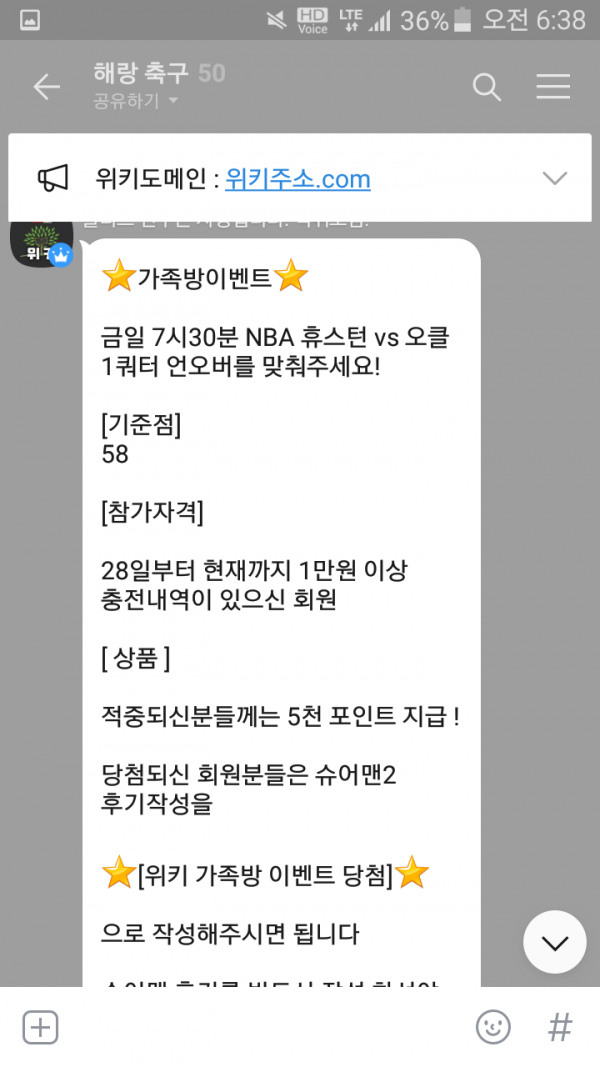600x1067 pixels.
Task: Open the sender's profile picture
Action: coord(41,243)
